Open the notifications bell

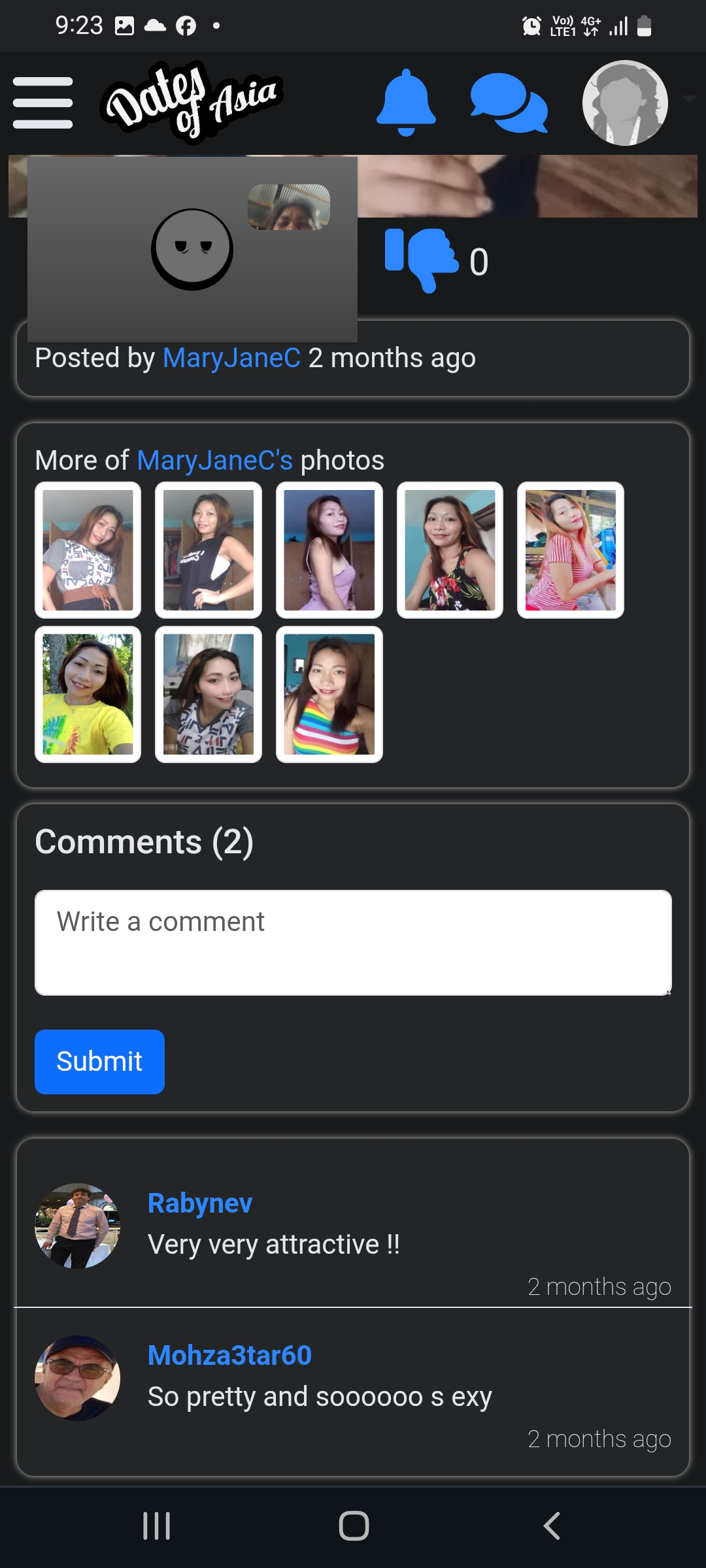coord(406,103)
